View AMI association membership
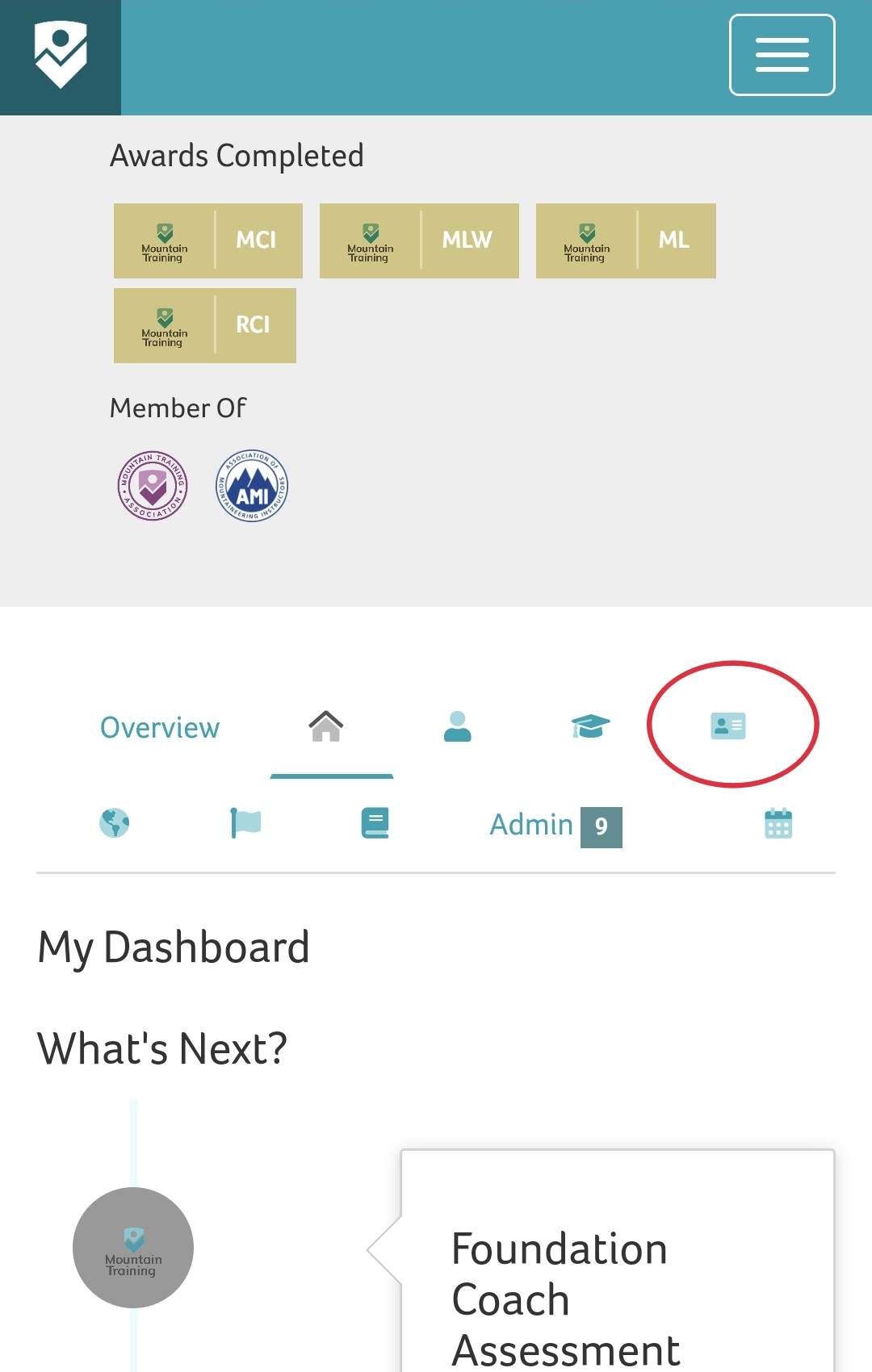872x1372 pixels. pyautogui.click(x=252, y=486)
